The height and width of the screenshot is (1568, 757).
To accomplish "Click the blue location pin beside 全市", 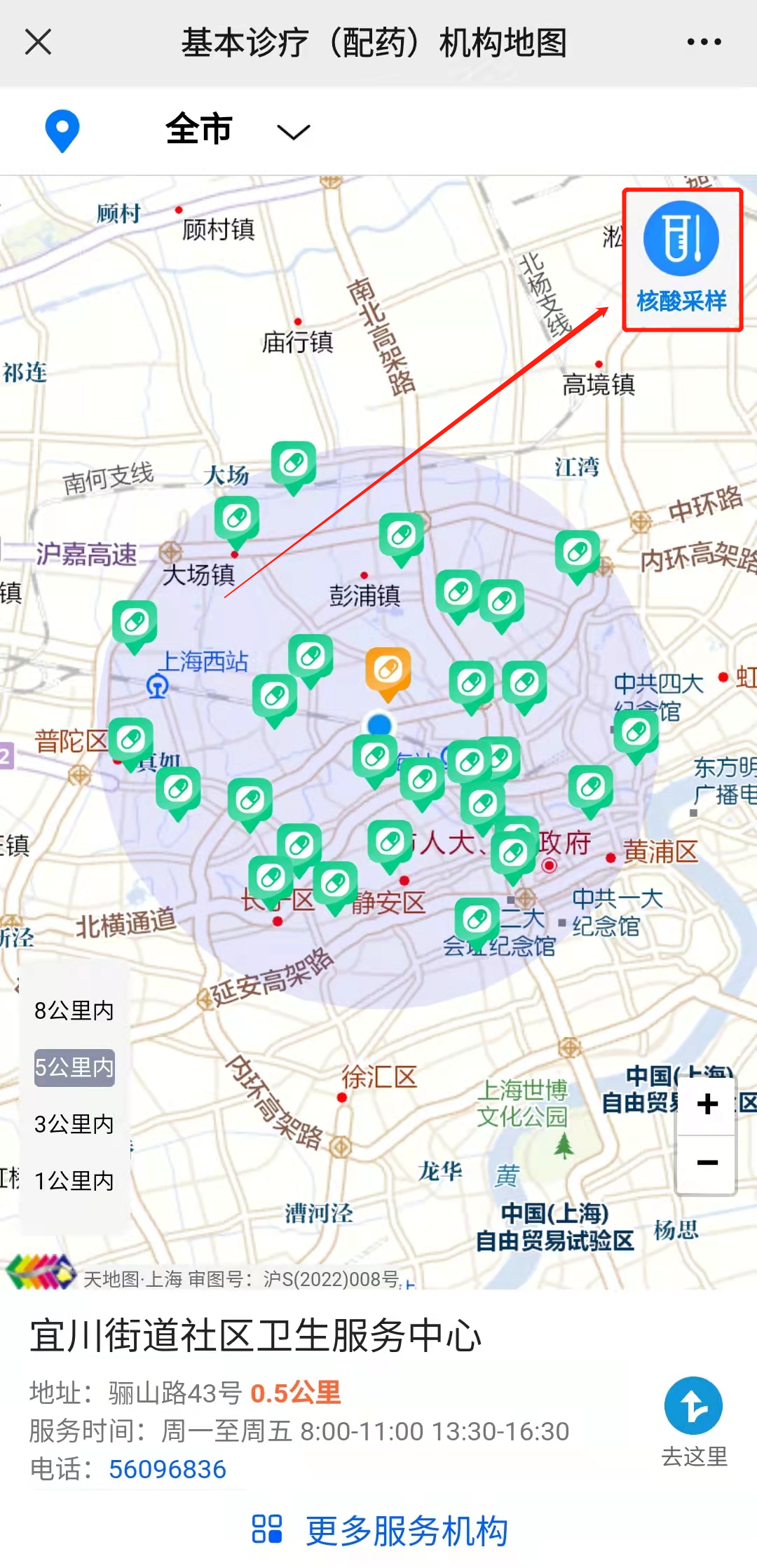I will point(62,130).
